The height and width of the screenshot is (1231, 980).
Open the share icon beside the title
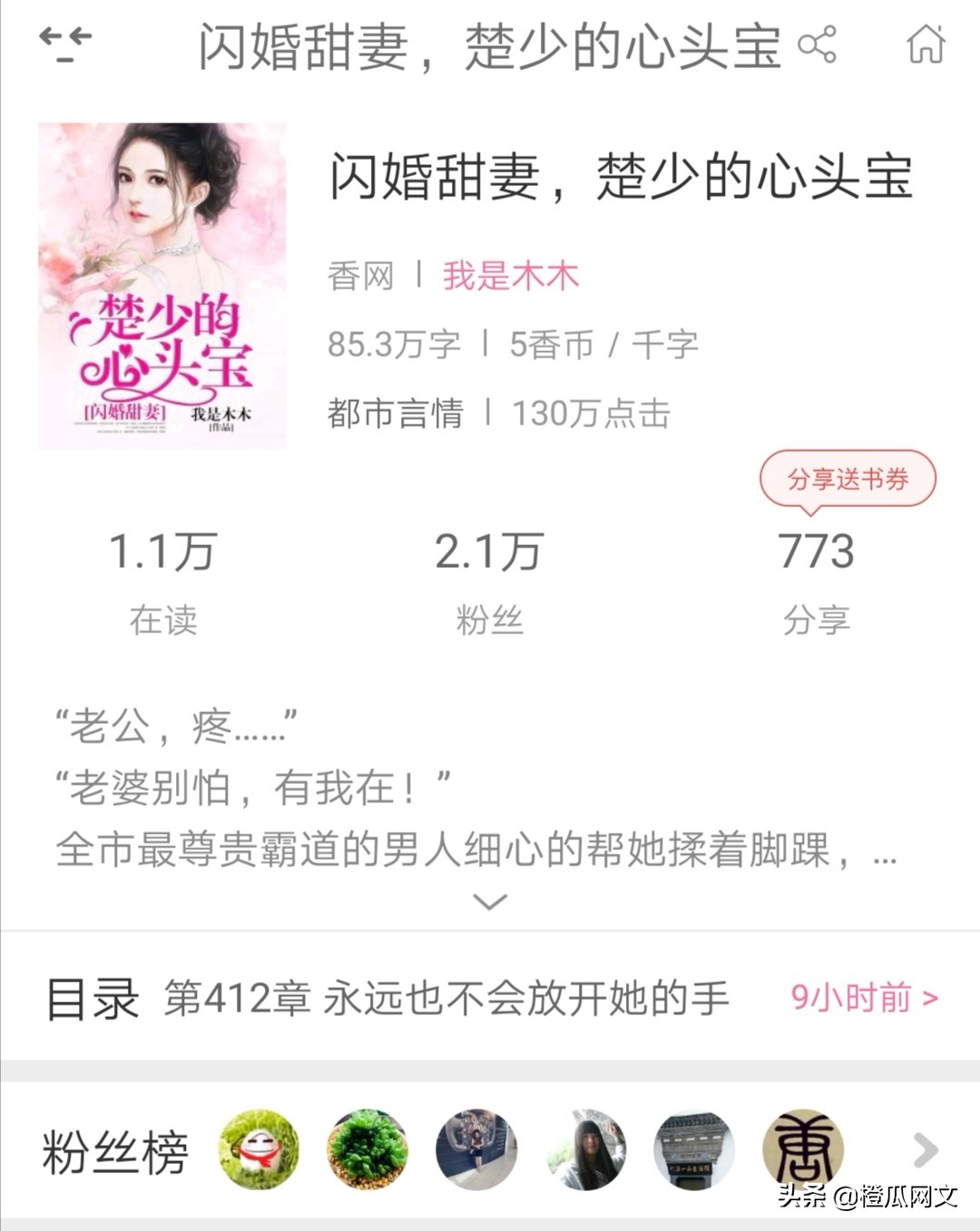(x=819, y=45)
